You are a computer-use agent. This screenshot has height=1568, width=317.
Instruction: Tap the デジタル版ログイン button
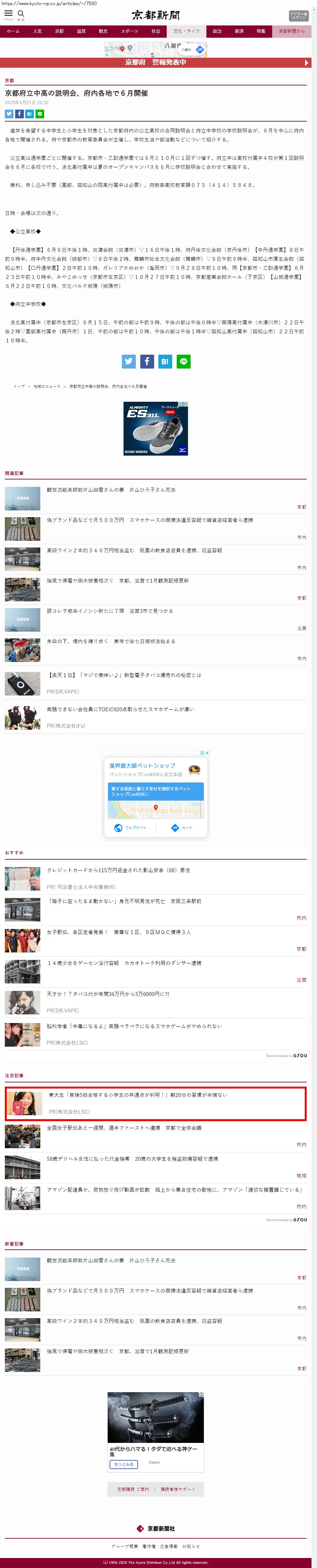pyautogui.click(x=298, y=15)
